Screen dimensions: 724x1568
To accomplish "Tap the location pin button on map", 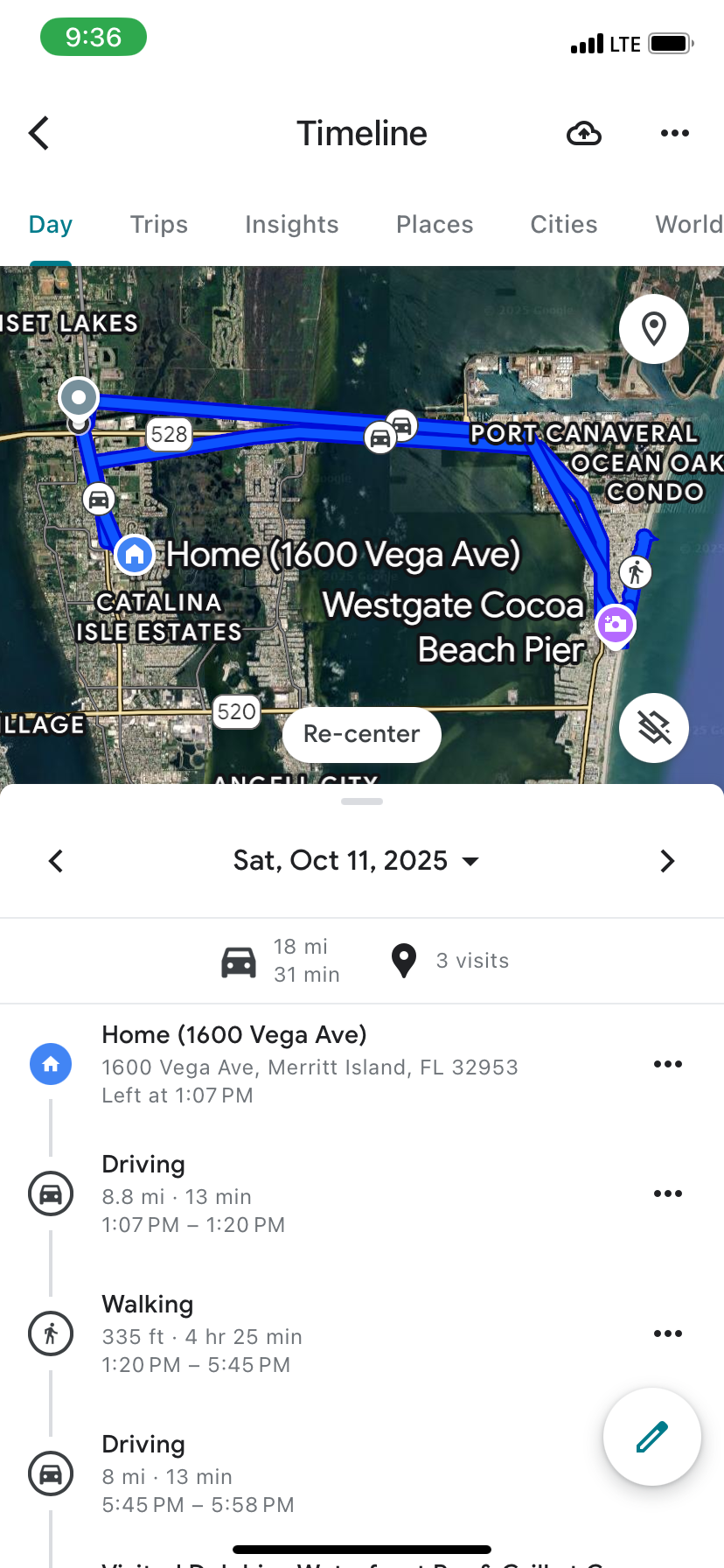I will coord(654,329).
